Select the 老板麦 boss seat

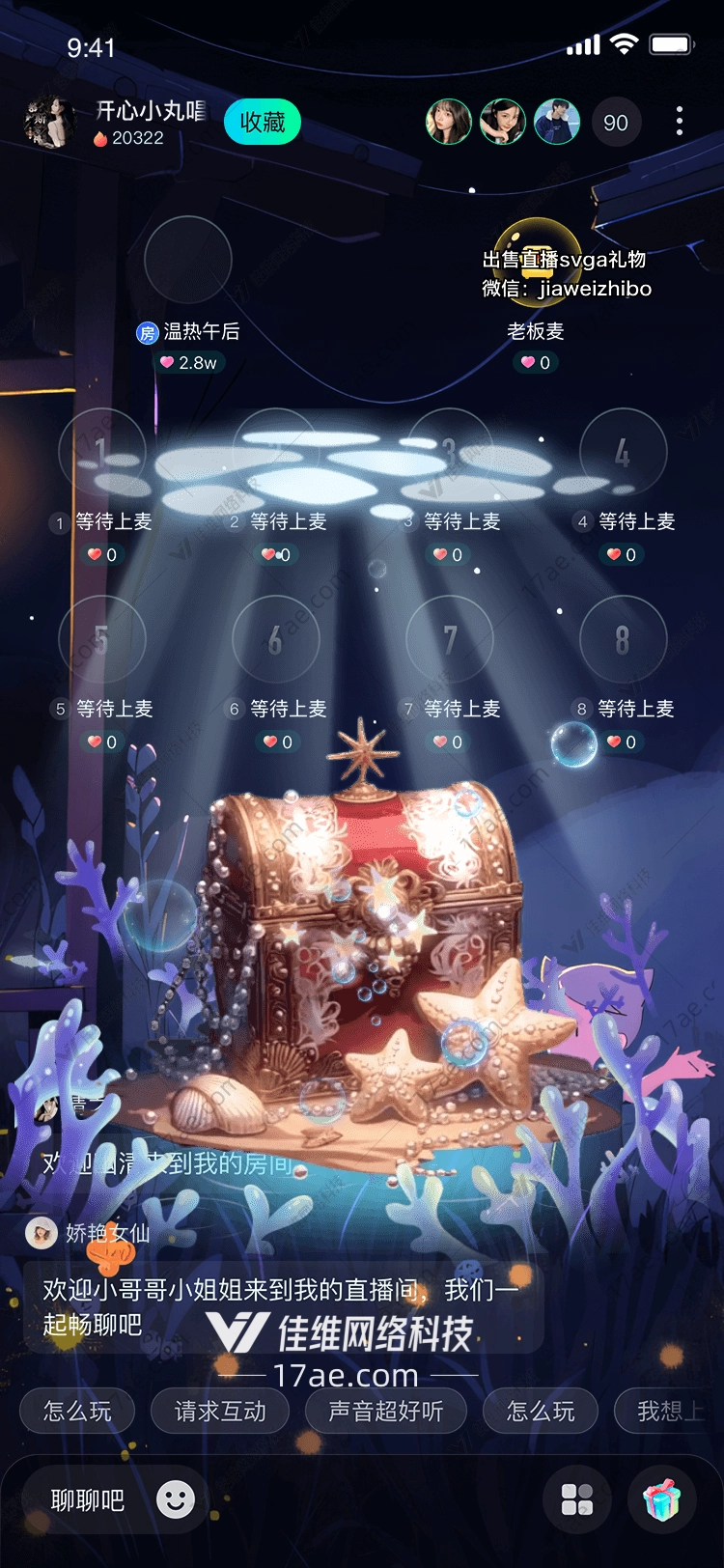click(537, 261)
